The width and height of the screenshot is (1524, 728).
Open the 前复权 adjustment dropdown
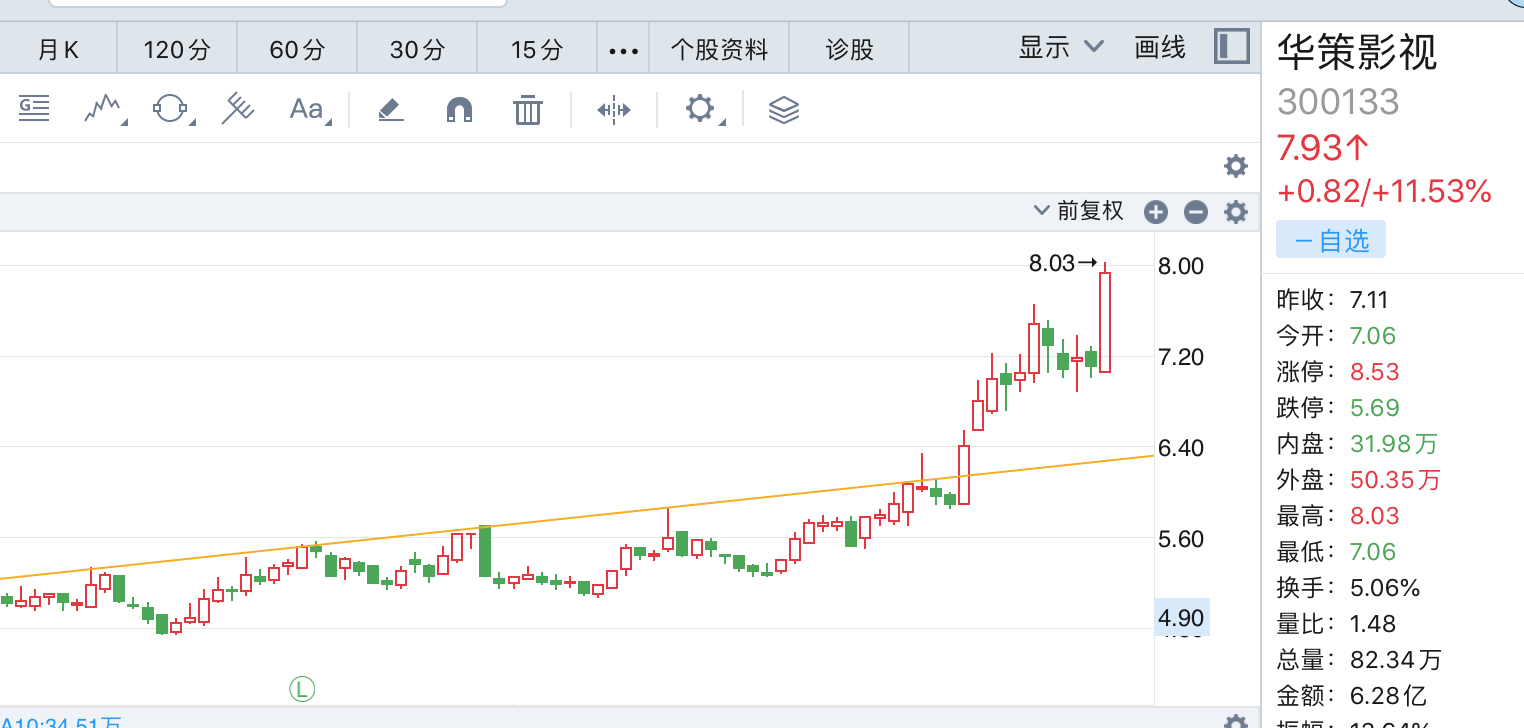[1080, 211]
